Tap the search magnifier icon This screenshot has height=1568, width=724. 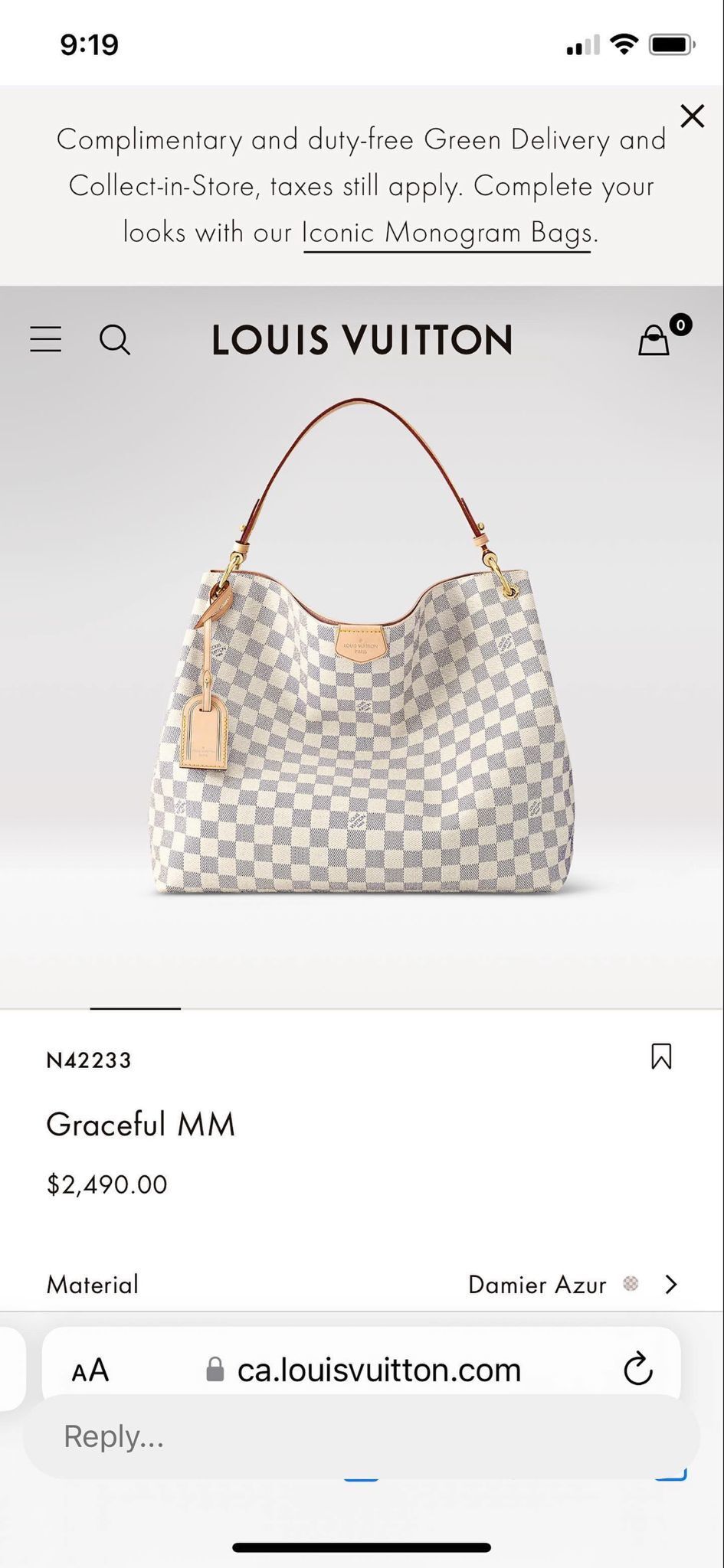[115, 339]
